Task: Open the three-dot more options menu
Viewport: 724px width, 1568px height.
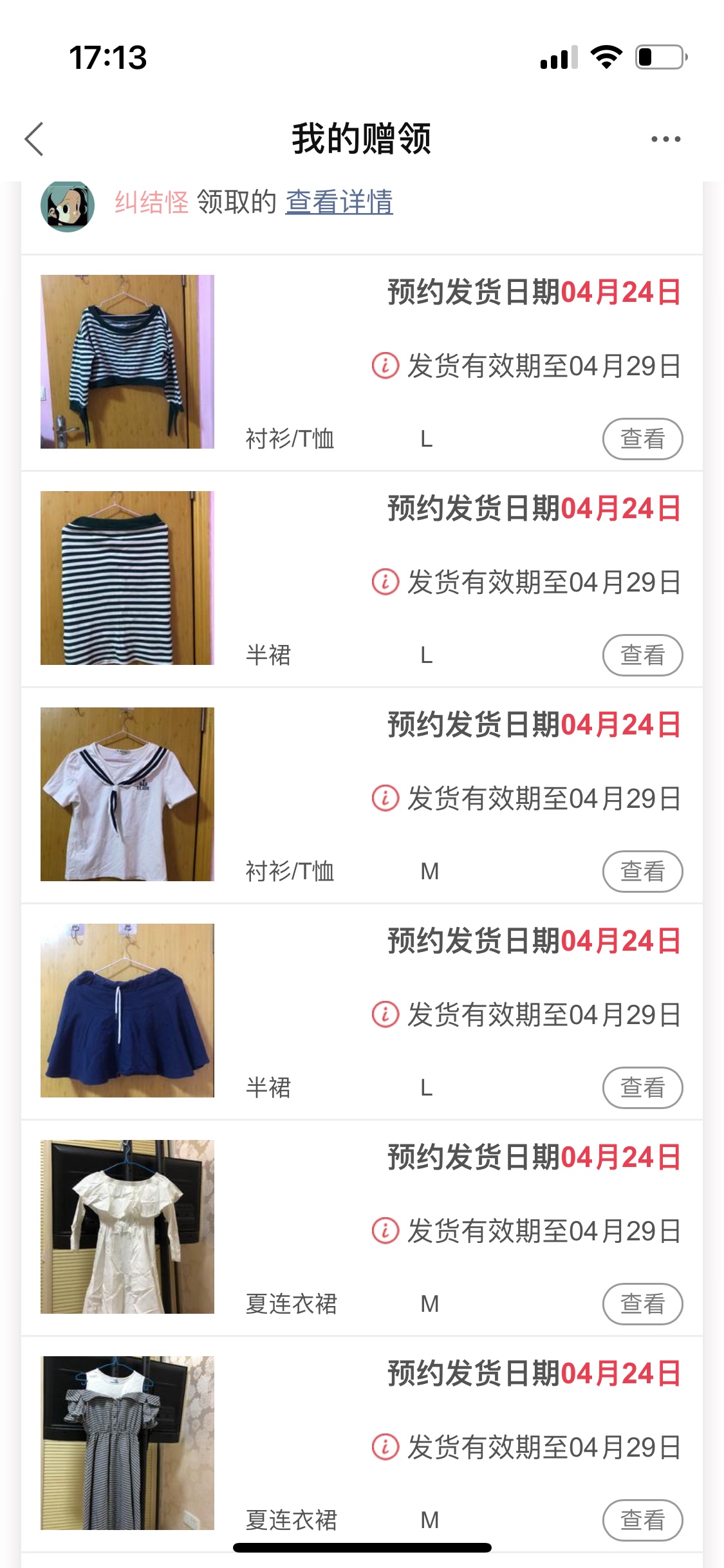Action: (x=665, y=139)
